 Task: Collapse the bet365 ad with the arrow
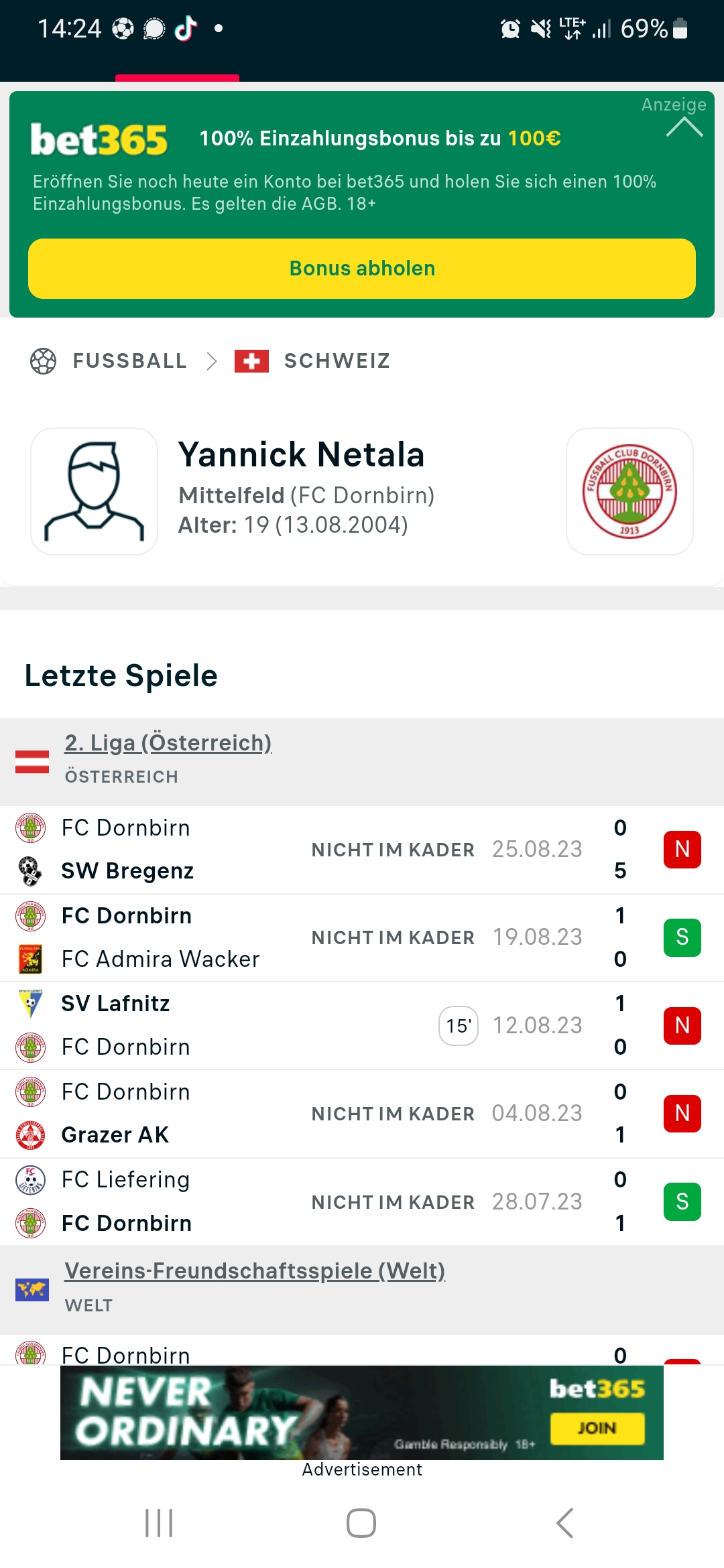coord(684,127)
